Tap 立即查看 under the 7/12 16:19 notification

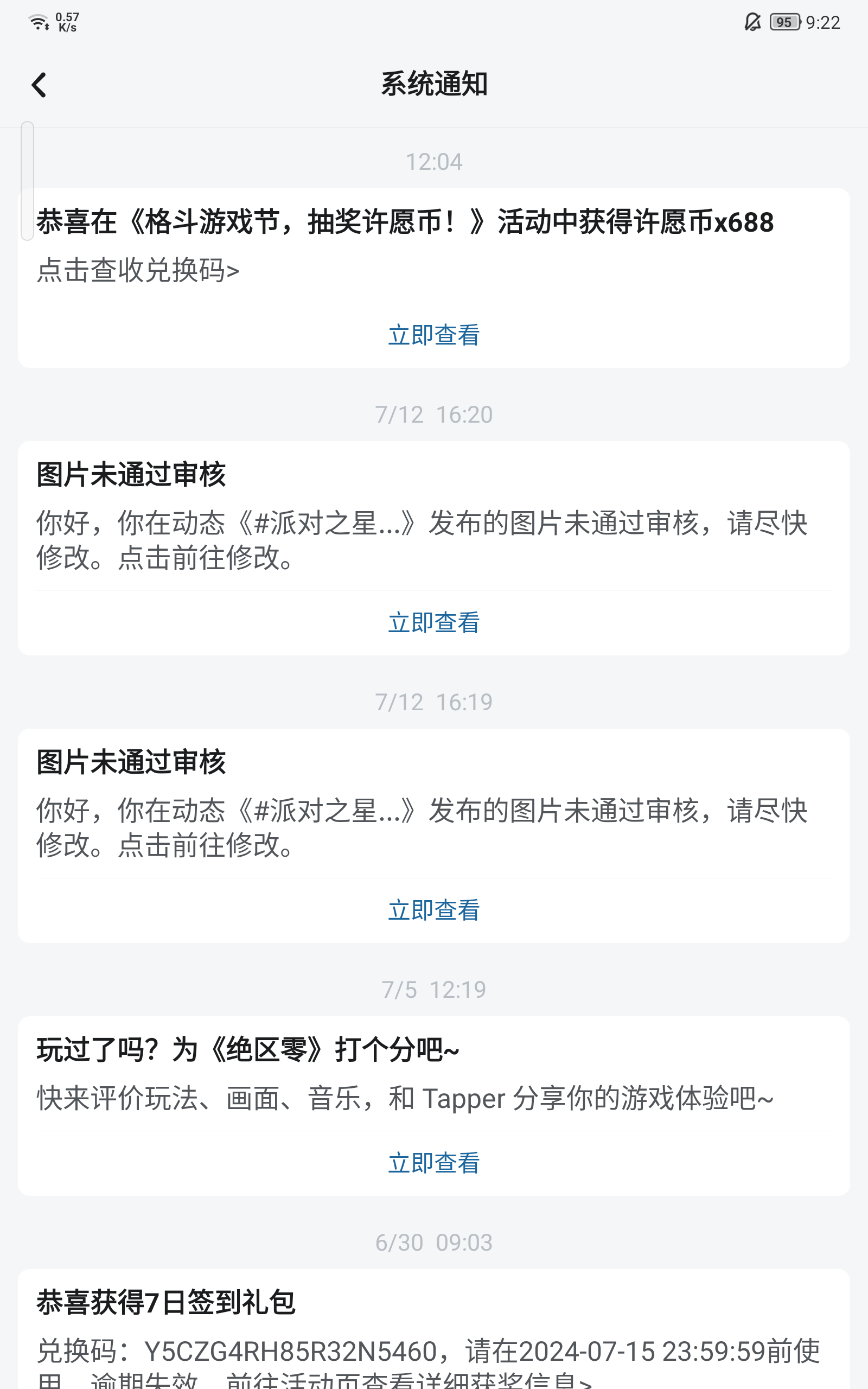click(433, 910)
